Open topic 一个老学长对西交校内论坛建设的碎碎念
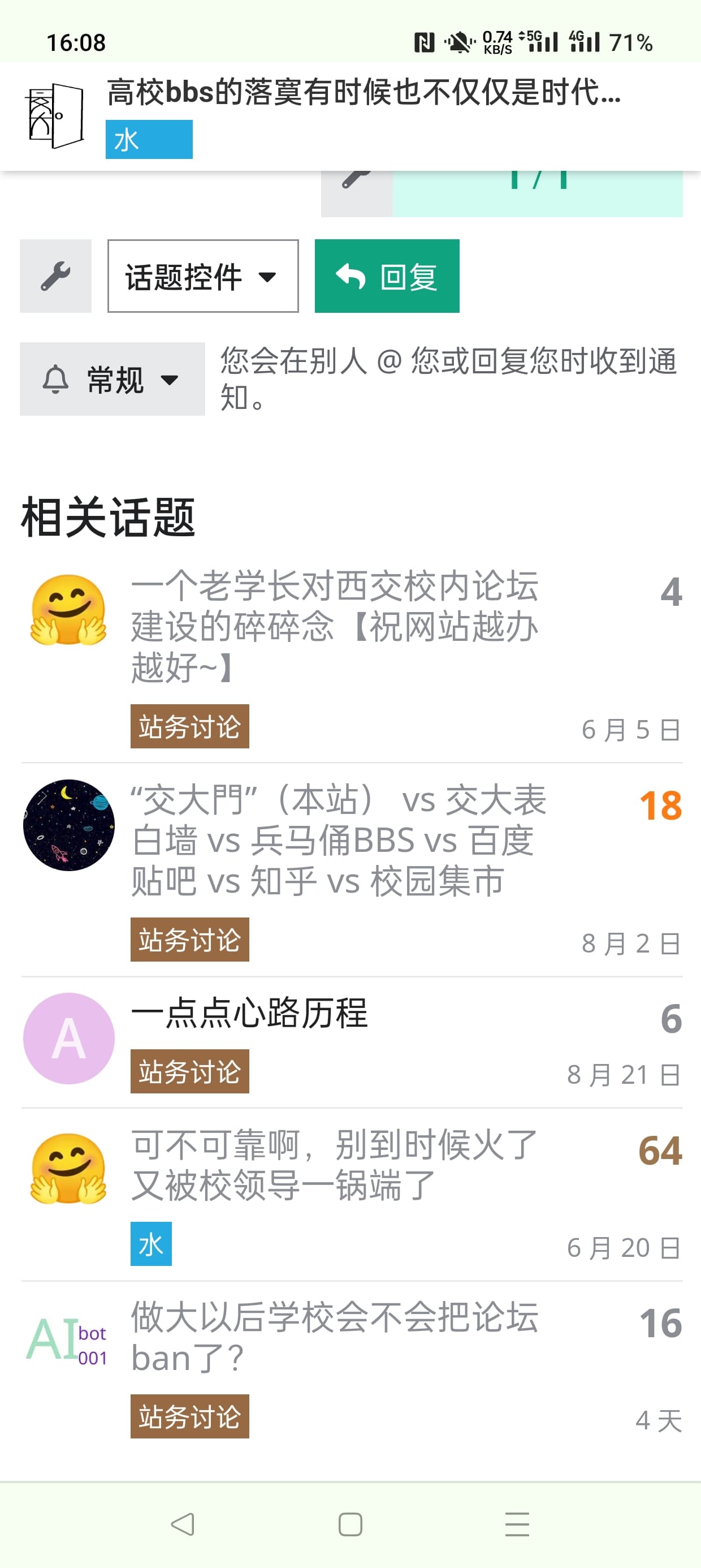701x1568 pixels. tap(334, 626)
